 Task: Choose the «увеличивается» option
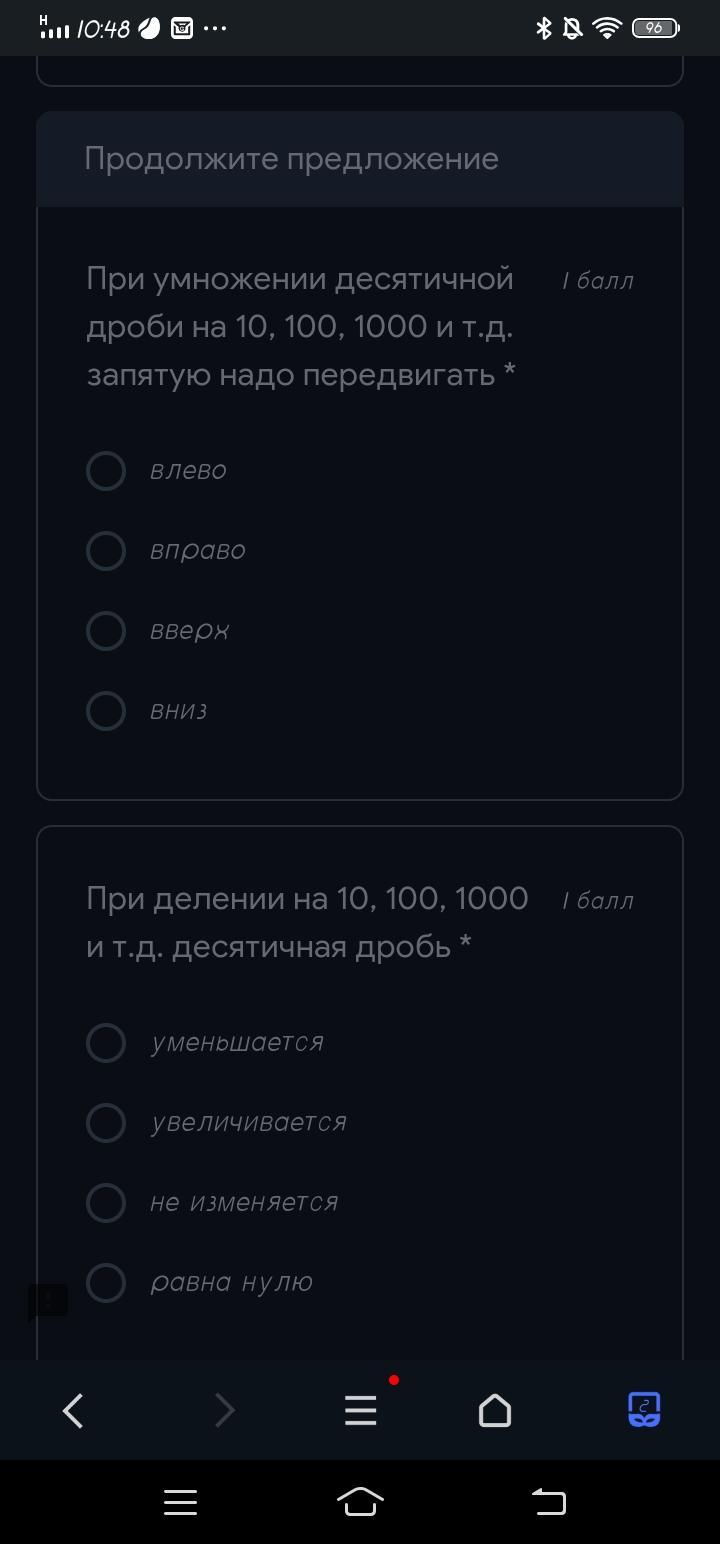click(x=106, y=1123)
